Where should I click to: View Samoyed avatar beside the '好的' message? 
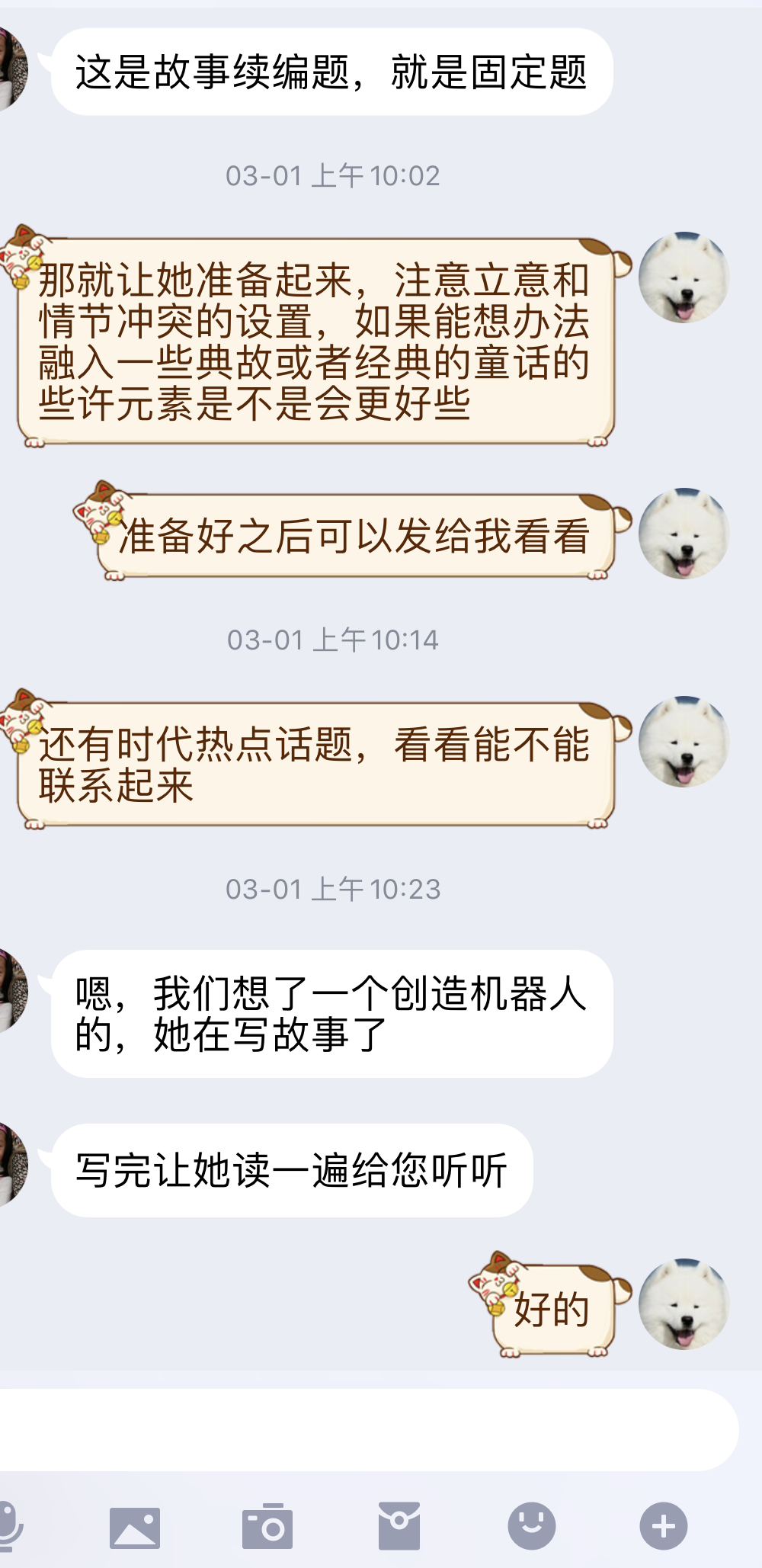click(x=684, y=1304)
